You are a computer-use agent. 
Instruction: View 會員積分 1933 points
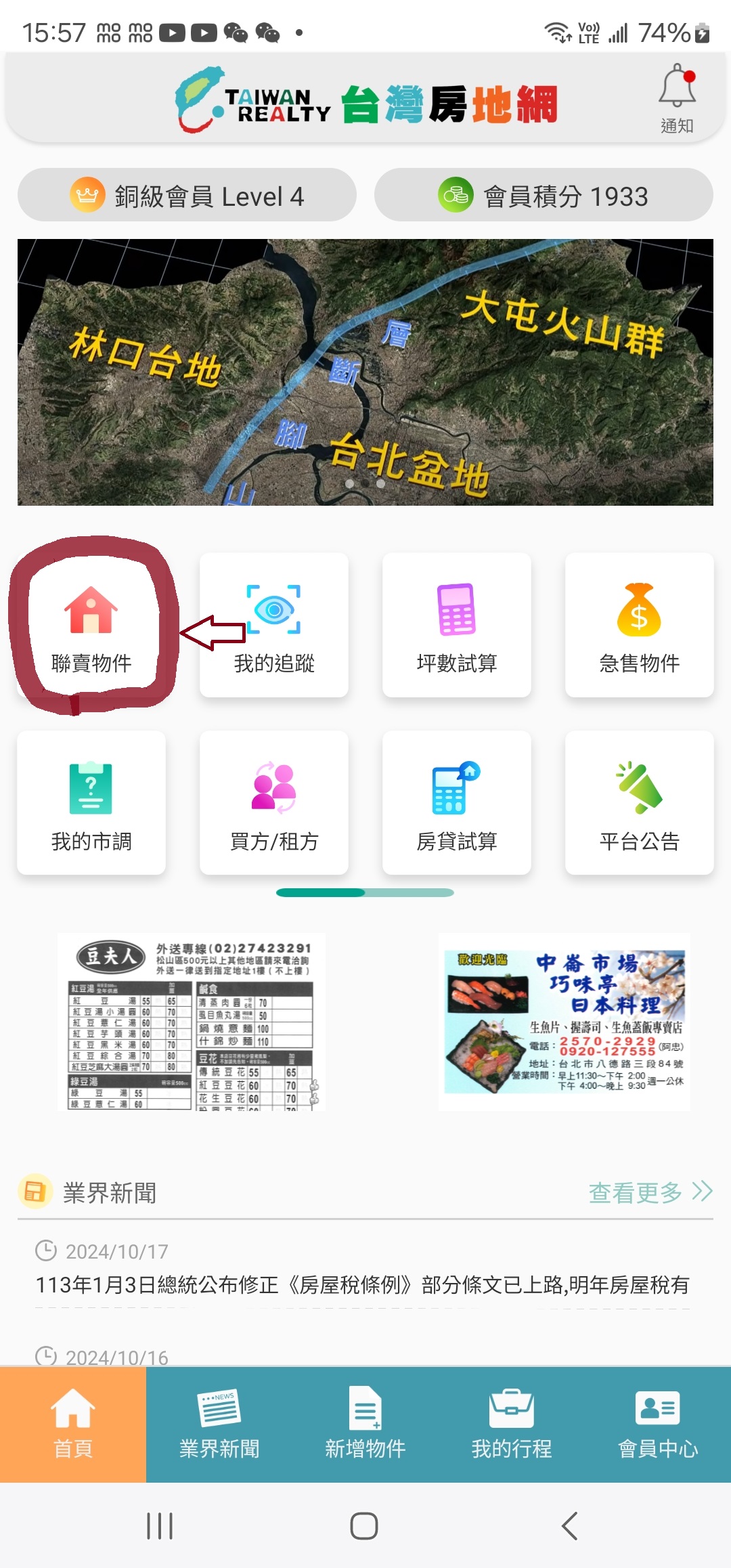click(x=544, y=196)
